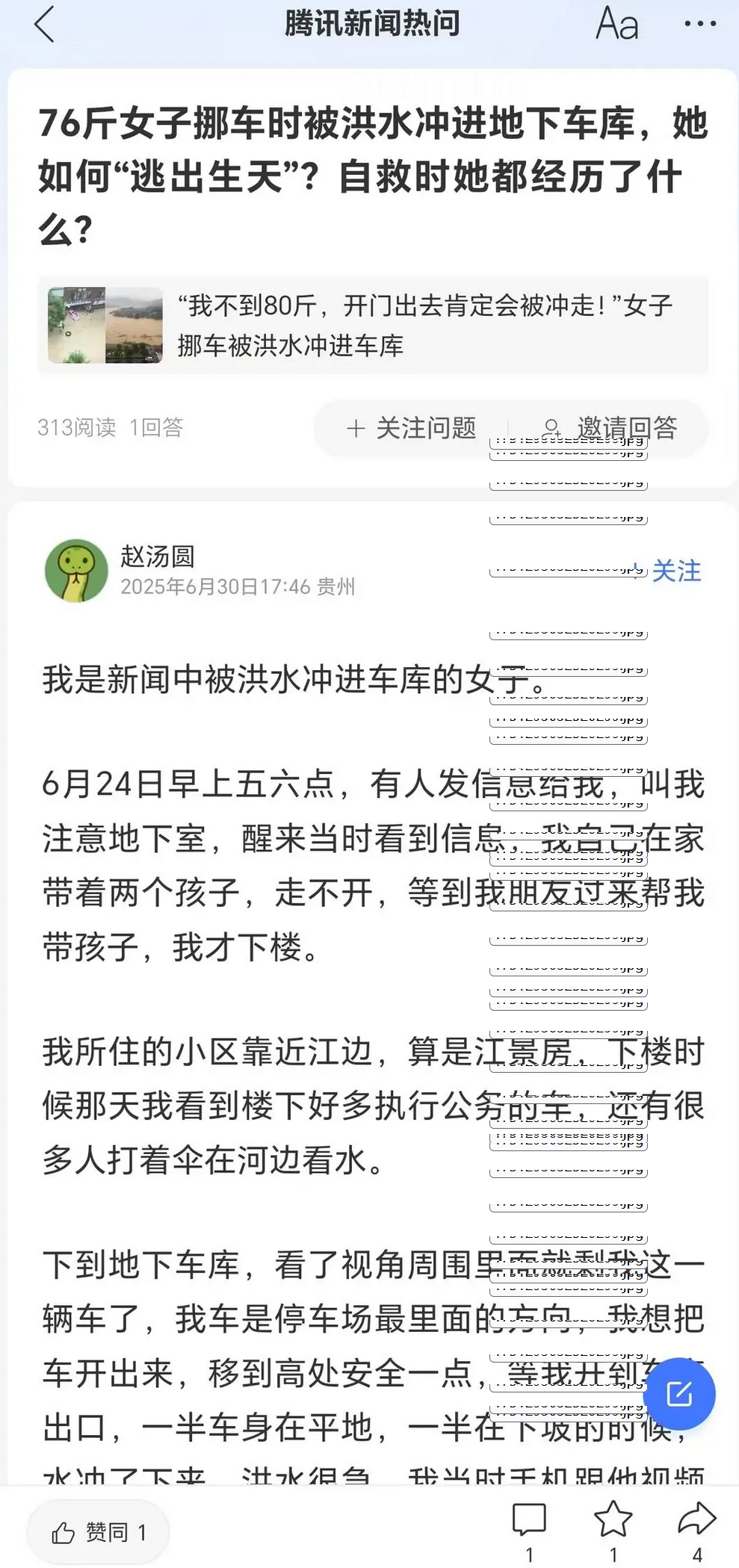
Task: Open the three-dot overflow menu
Action: (700, 24)
